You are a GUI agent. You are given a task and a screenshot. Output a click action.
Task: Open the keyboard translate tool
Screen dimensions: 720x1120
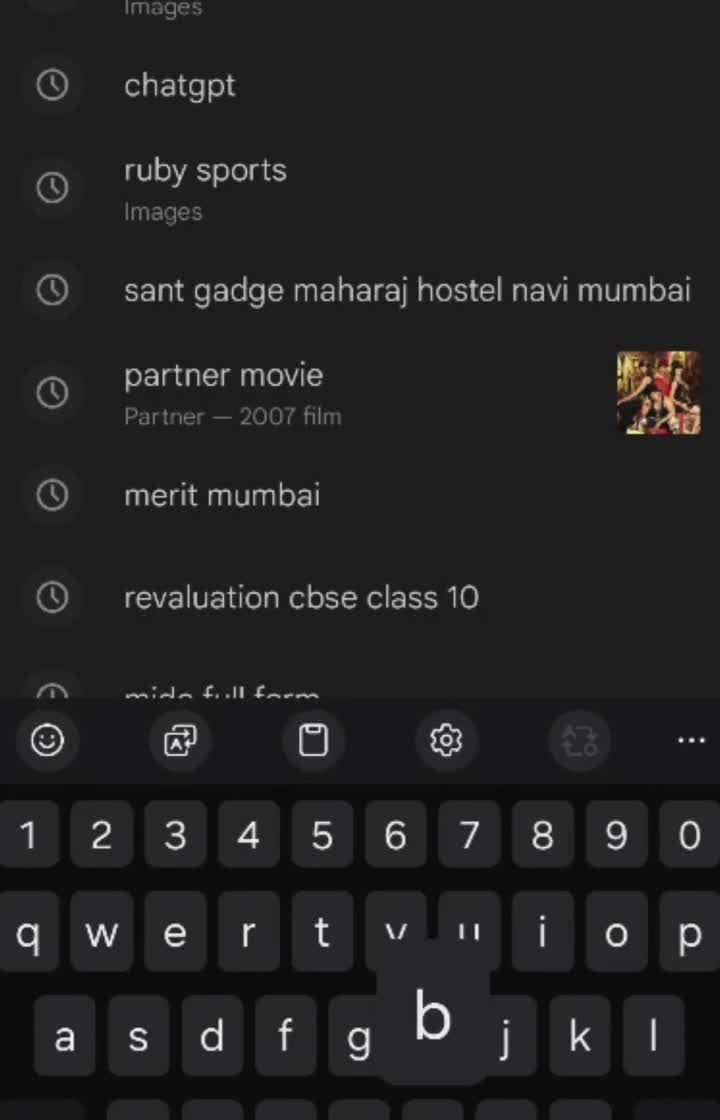point(180,741)
